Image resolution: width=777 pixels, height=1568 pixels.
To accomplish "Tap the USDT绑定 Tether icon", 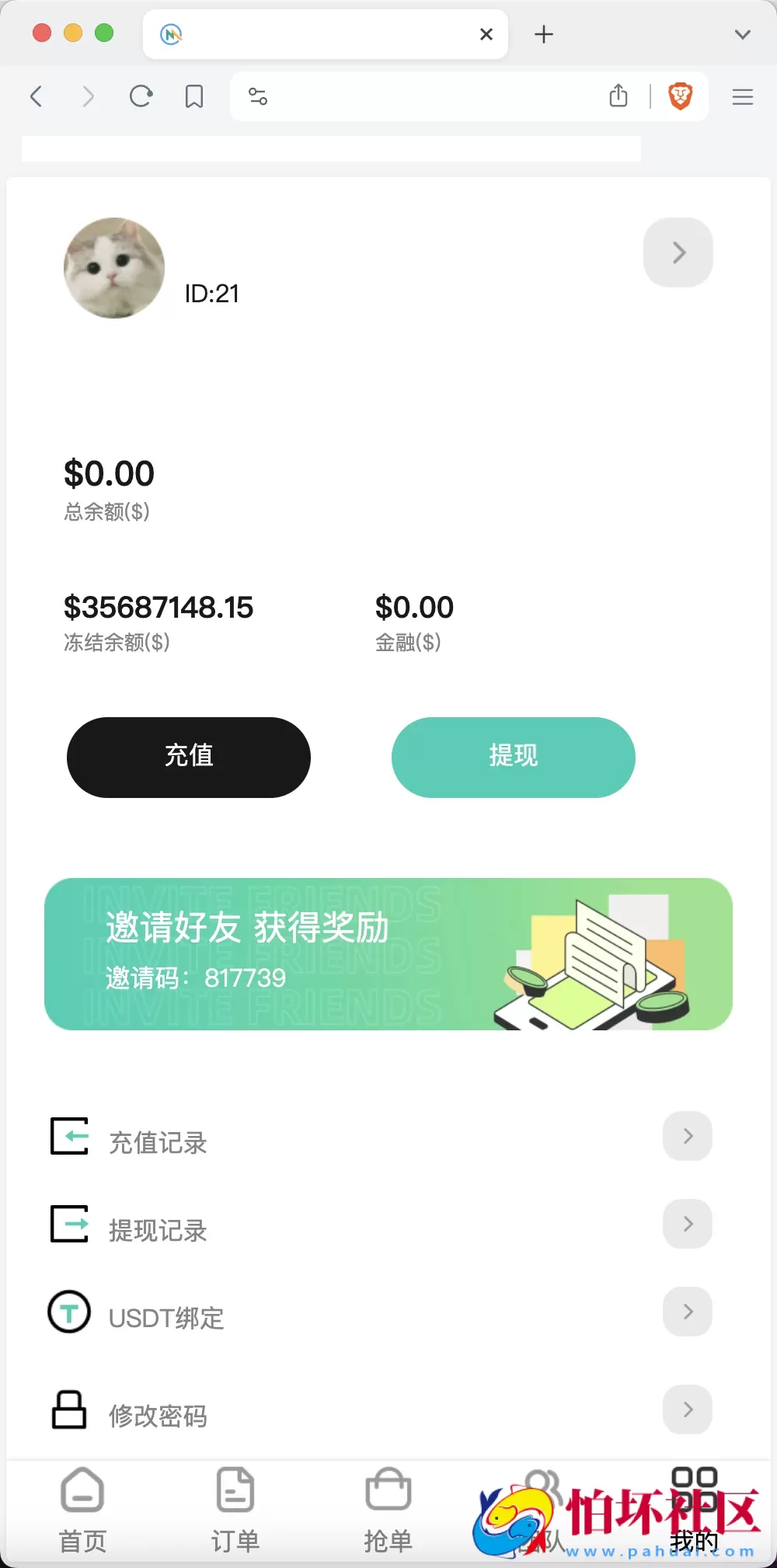I will coord(69,1312).
